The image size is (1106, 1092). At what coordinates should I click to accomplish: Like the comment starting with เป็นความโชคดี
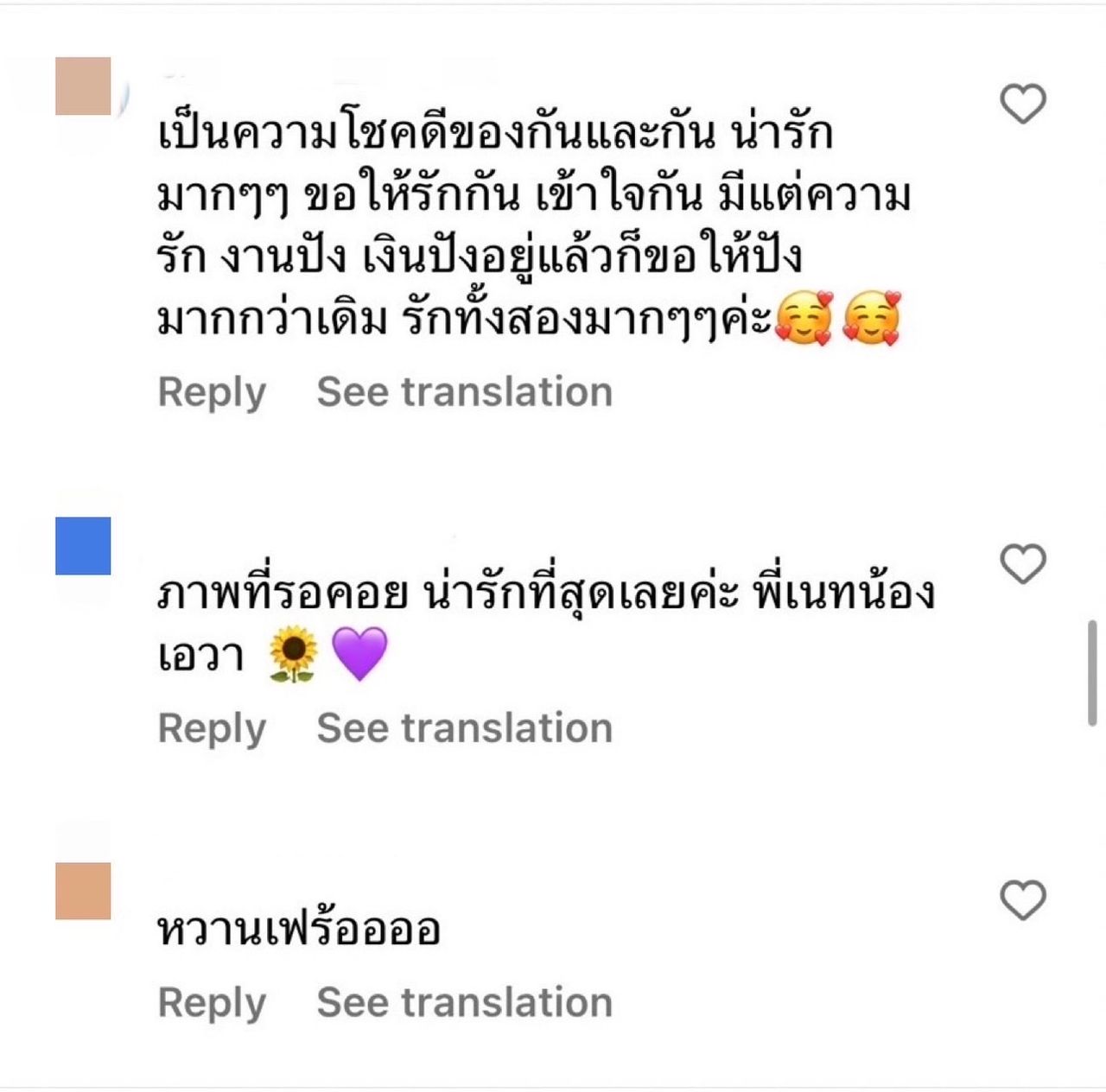click(x=1023, y=104)
